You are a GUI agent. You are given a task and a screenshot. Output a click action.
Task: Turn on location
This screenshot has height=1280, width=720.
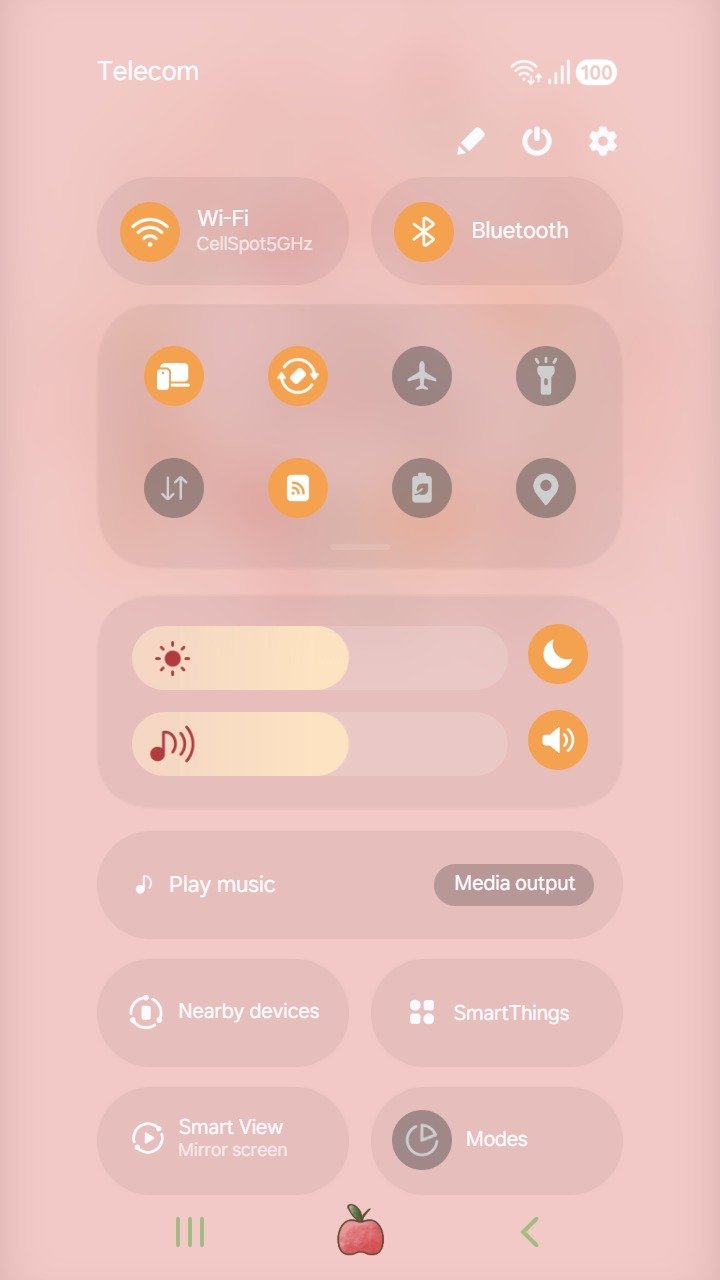(546, 488)
